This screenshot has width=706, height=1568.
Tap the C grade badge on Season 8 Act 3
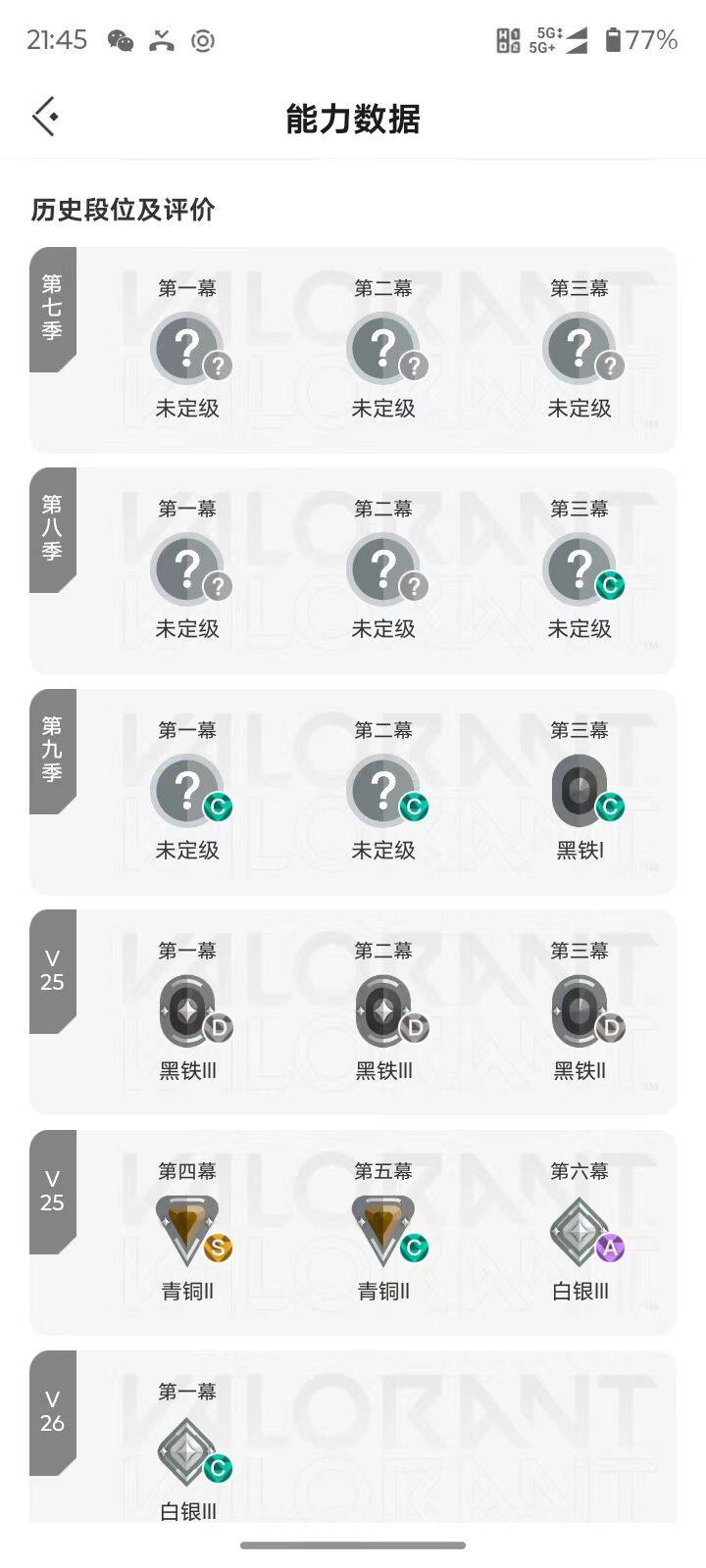(610, 585)
